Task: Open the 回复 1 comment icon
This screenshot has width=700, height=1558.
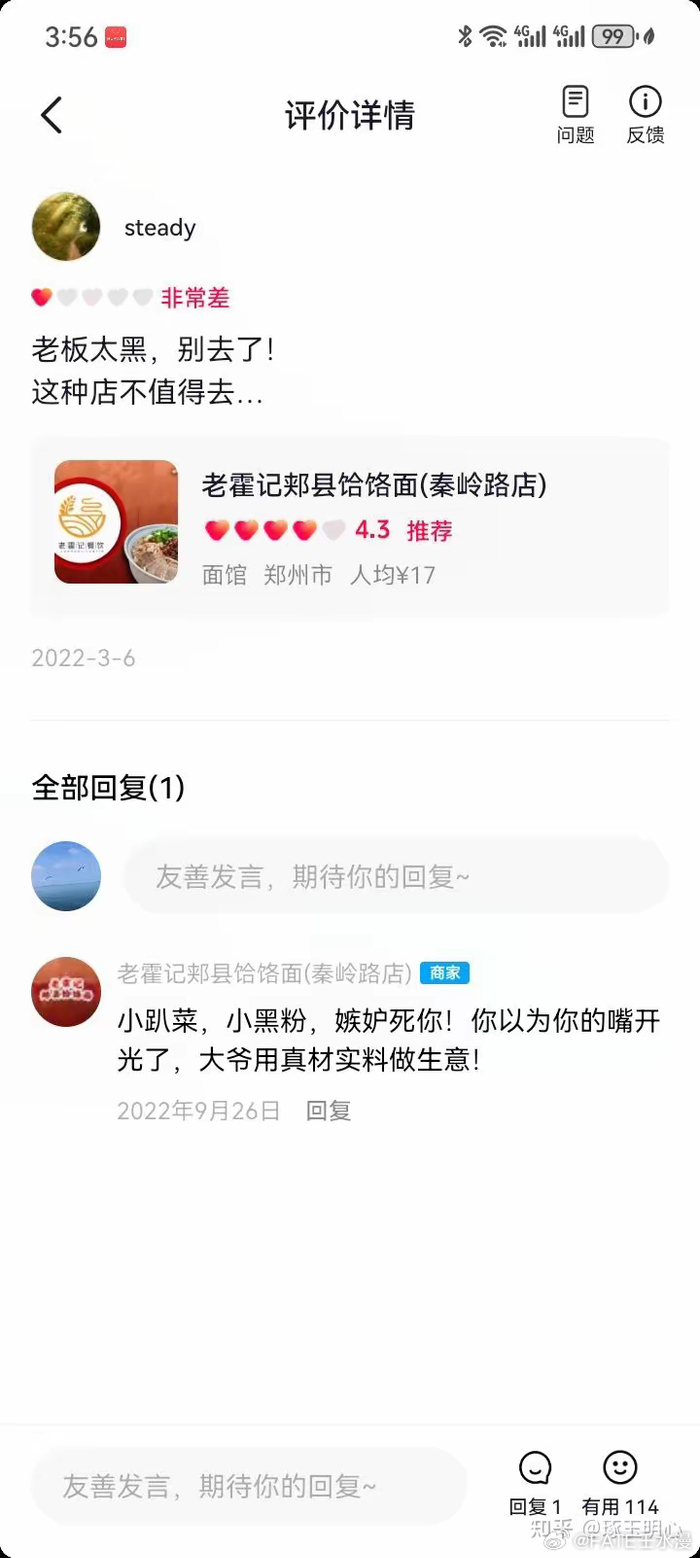Action: (x=535, y=1480)
